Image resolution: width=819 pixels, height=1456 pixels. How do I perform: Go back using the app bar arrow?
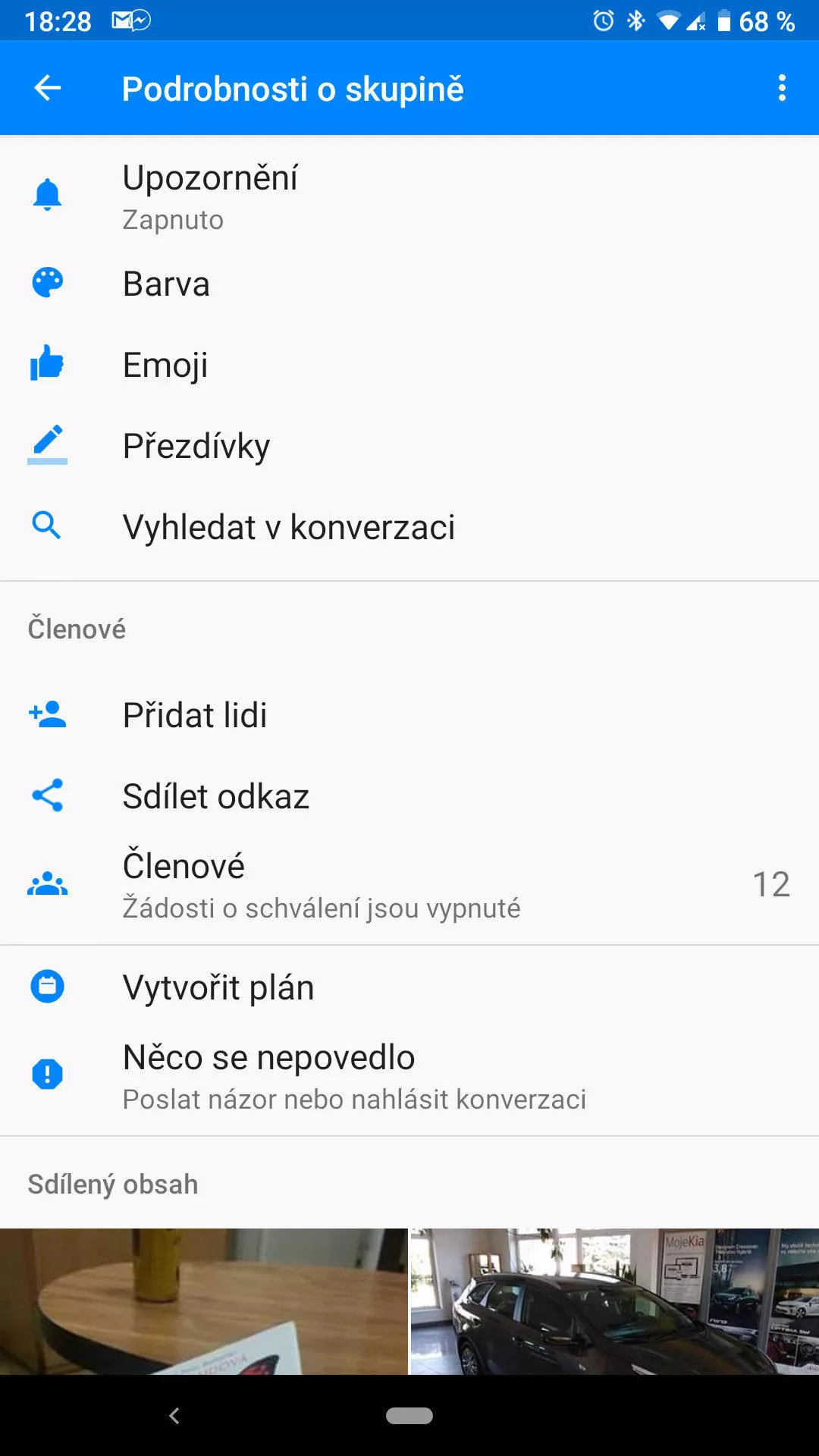tap(47, 88)
